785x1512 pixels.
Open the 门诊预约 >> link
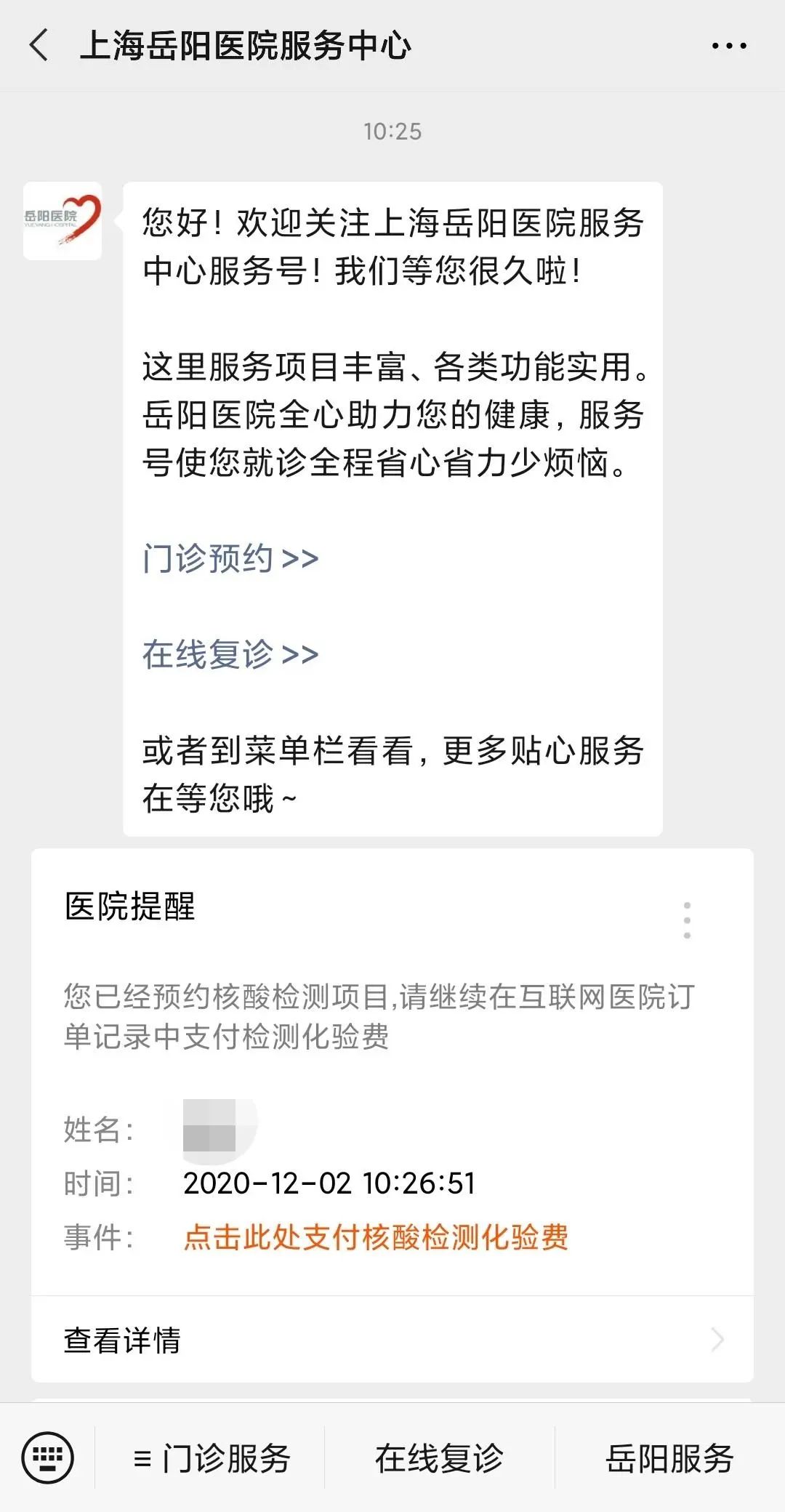point(230,558)
